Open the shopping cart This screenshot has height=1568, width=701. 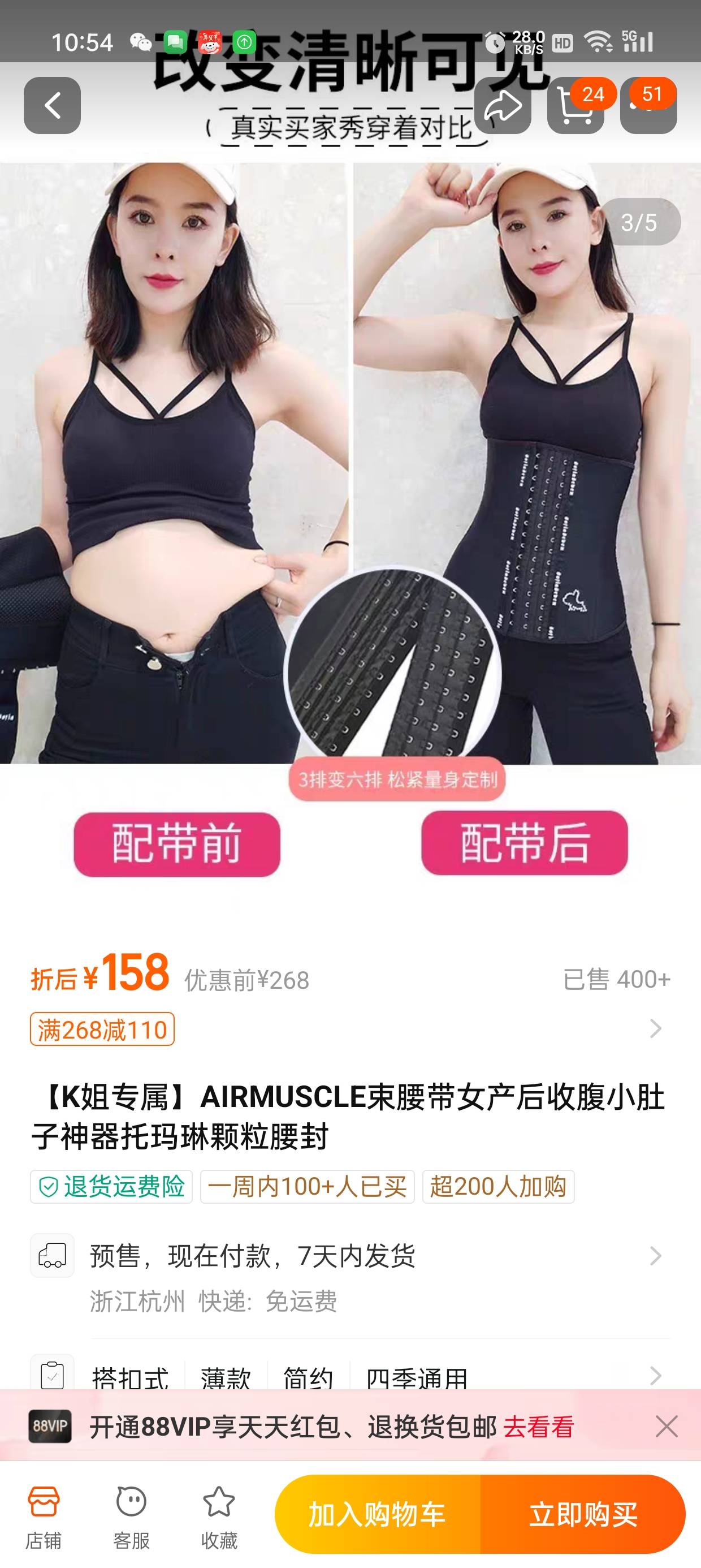click(574, 106)
